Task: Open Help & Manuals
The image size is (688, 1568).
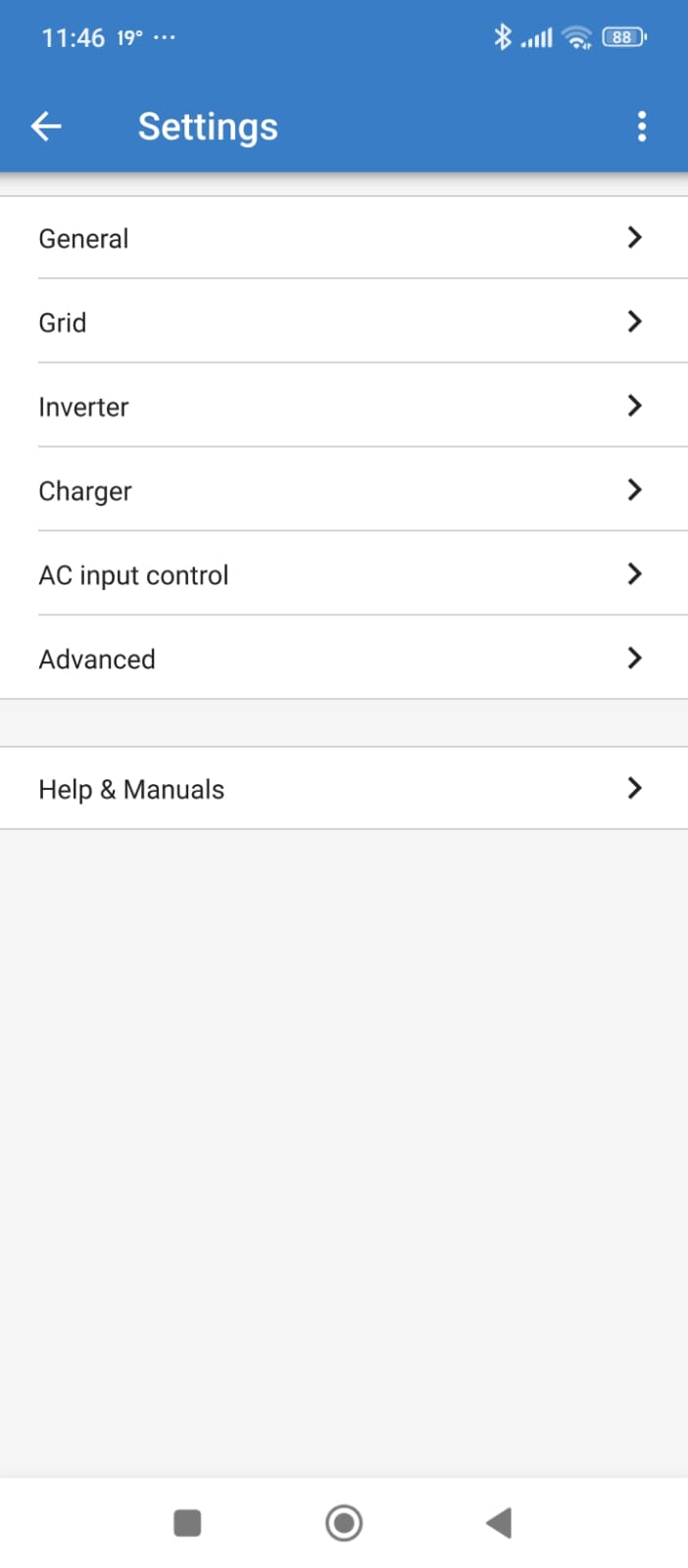Action: pos(343,789)
